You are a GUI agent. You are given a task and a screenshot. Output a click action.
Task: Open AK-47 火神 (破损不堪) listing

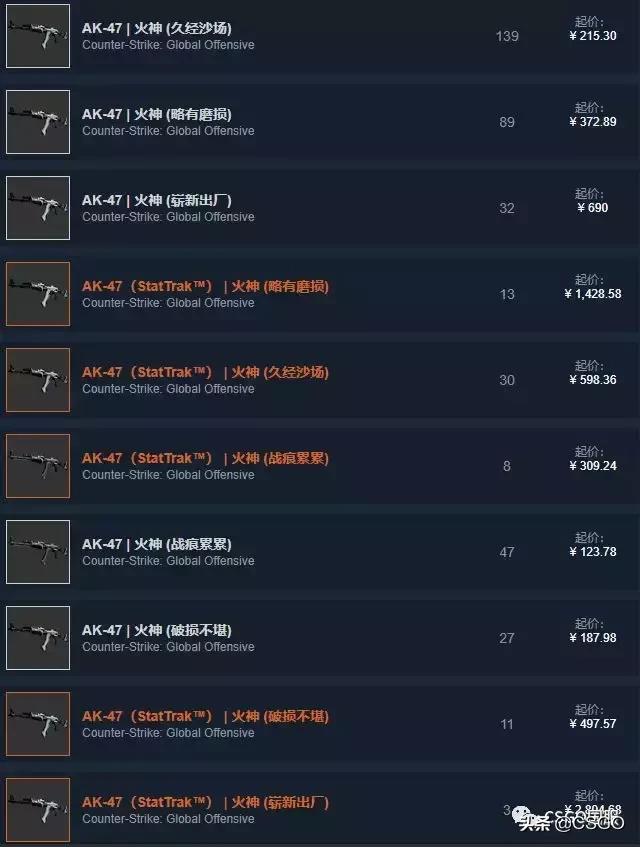tap(156, 631)
